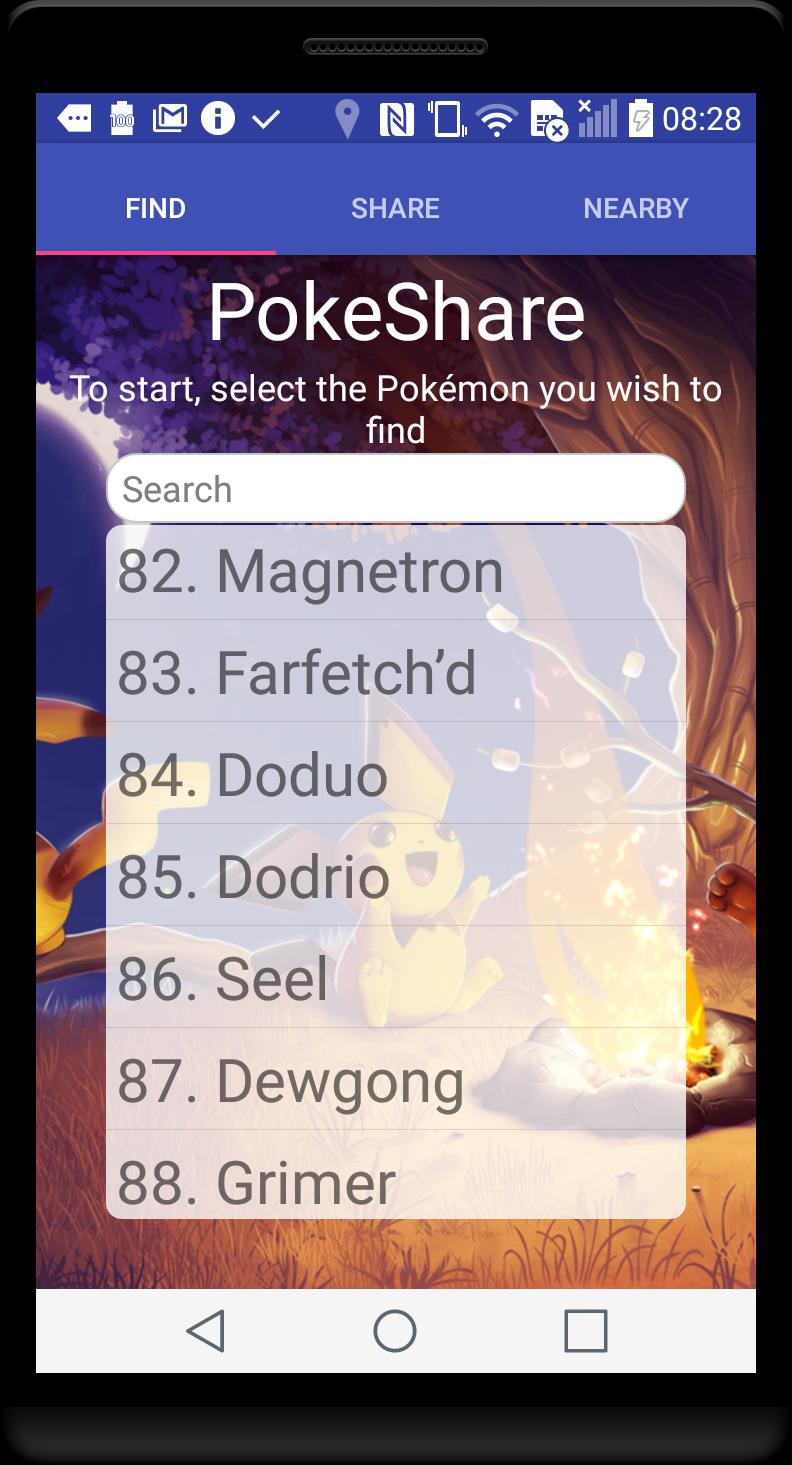
Task: Tap the Wi-Fi signal icon
Action: coord(498,117)
